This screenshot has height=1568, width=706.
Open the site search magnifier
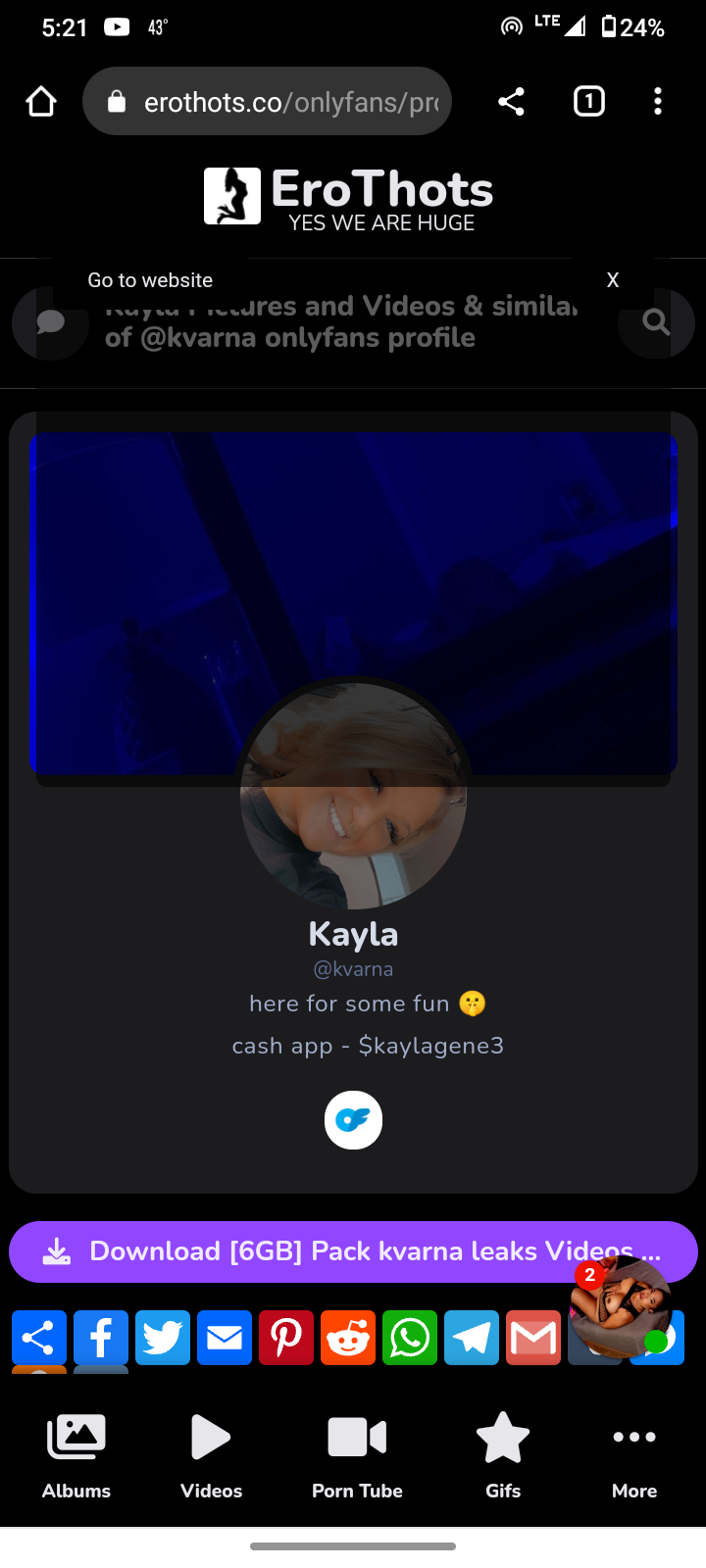click(x=656, y=322)
